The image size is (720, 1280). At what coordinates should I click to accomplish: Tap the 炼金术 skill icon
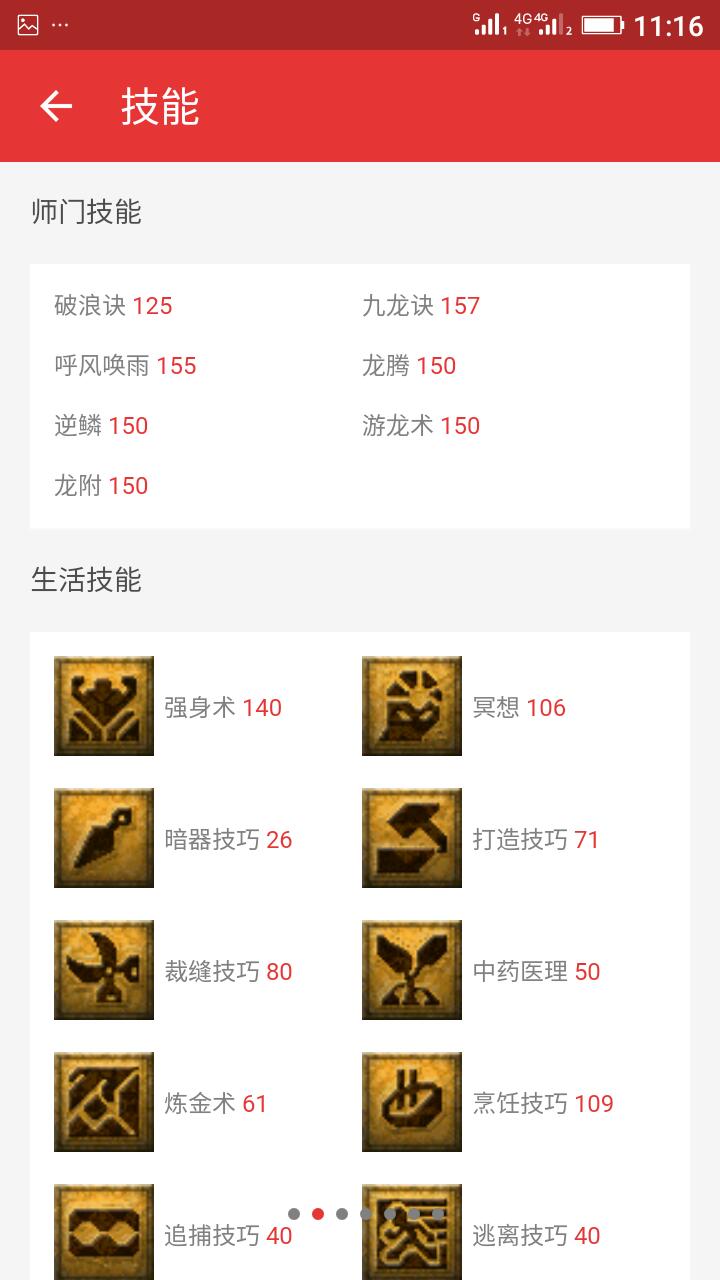(x=104, y=1102)
